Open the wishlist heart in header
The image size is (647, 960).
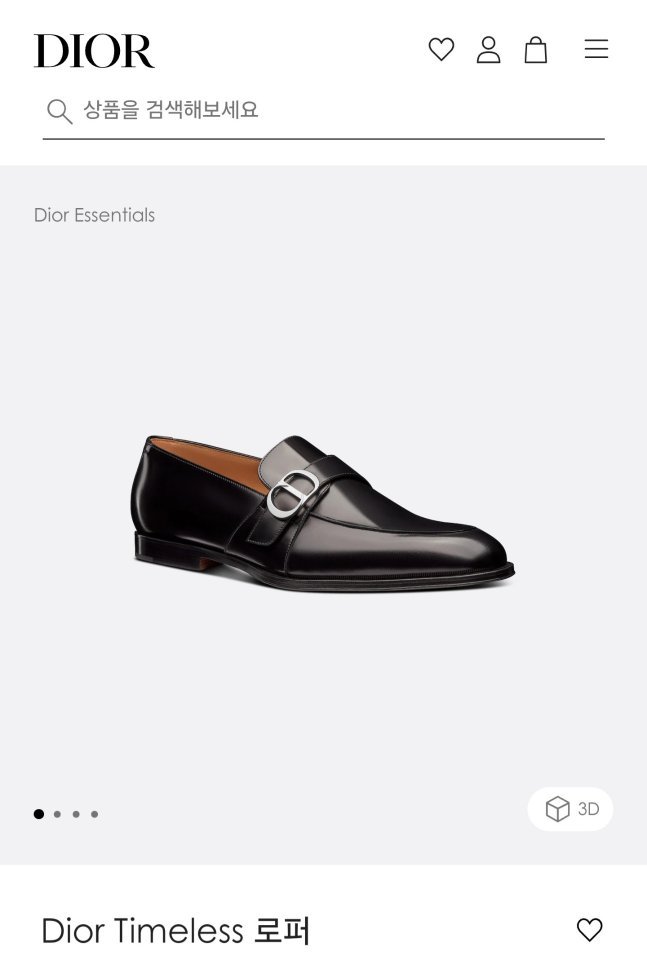pyautogui.click(x=441, y=49)
